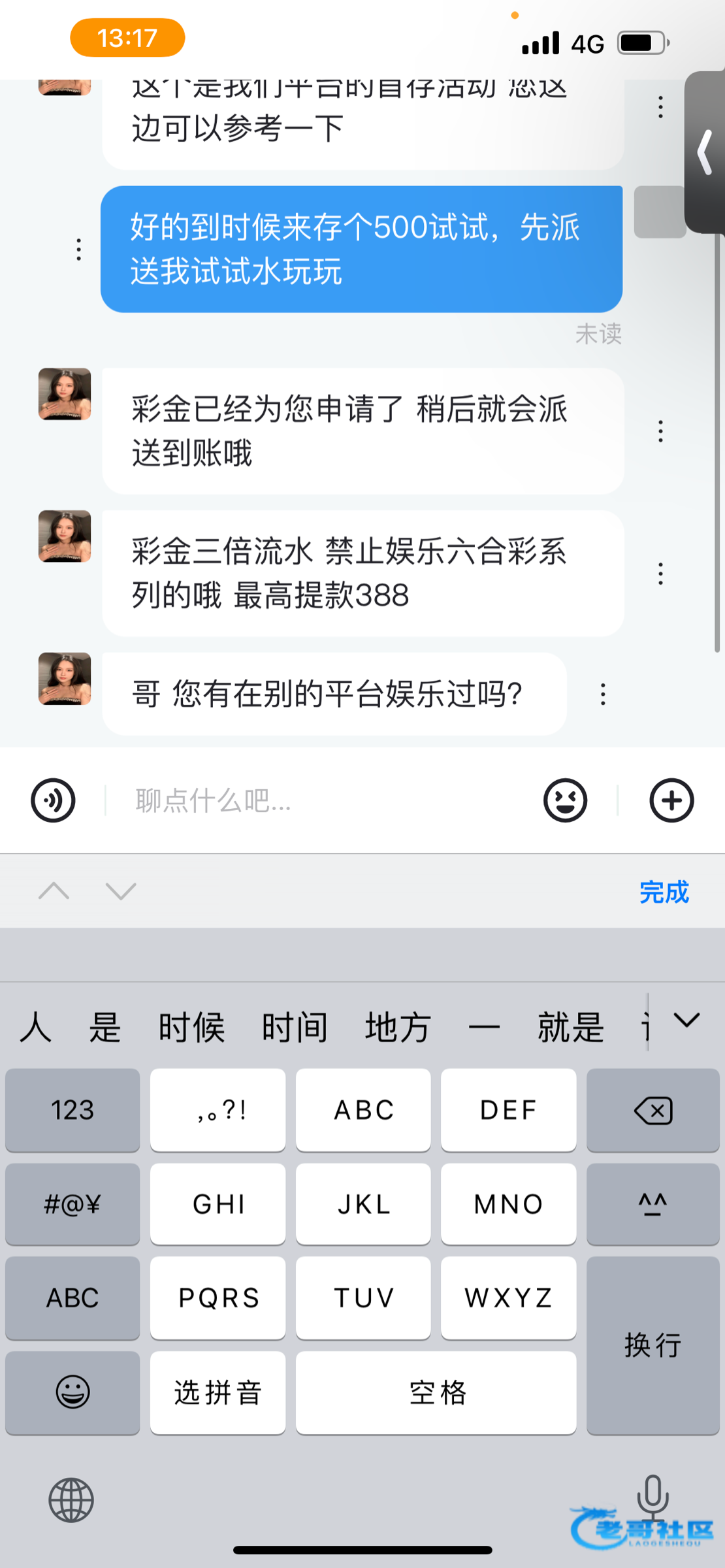Open options for 哥 您有在别的平台娱乐过吗 message
Image resolution: width=725 pixels, height=1568 pixels.
coord(603,694)
